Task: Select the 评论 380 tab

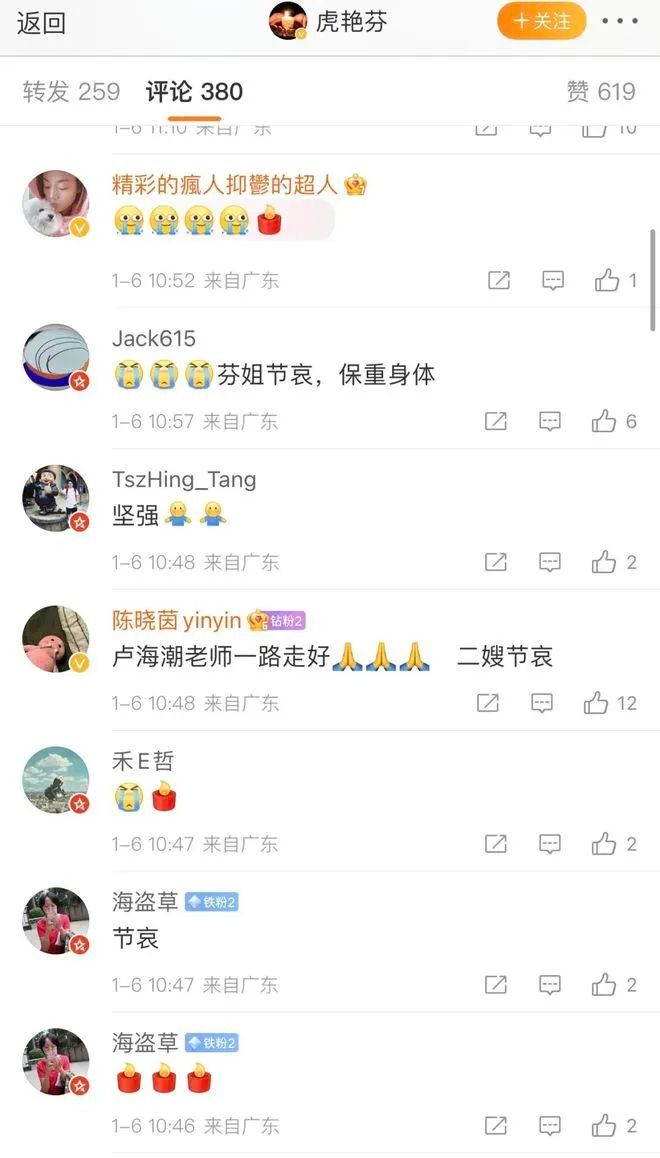Action: click(x=194, y=92)
